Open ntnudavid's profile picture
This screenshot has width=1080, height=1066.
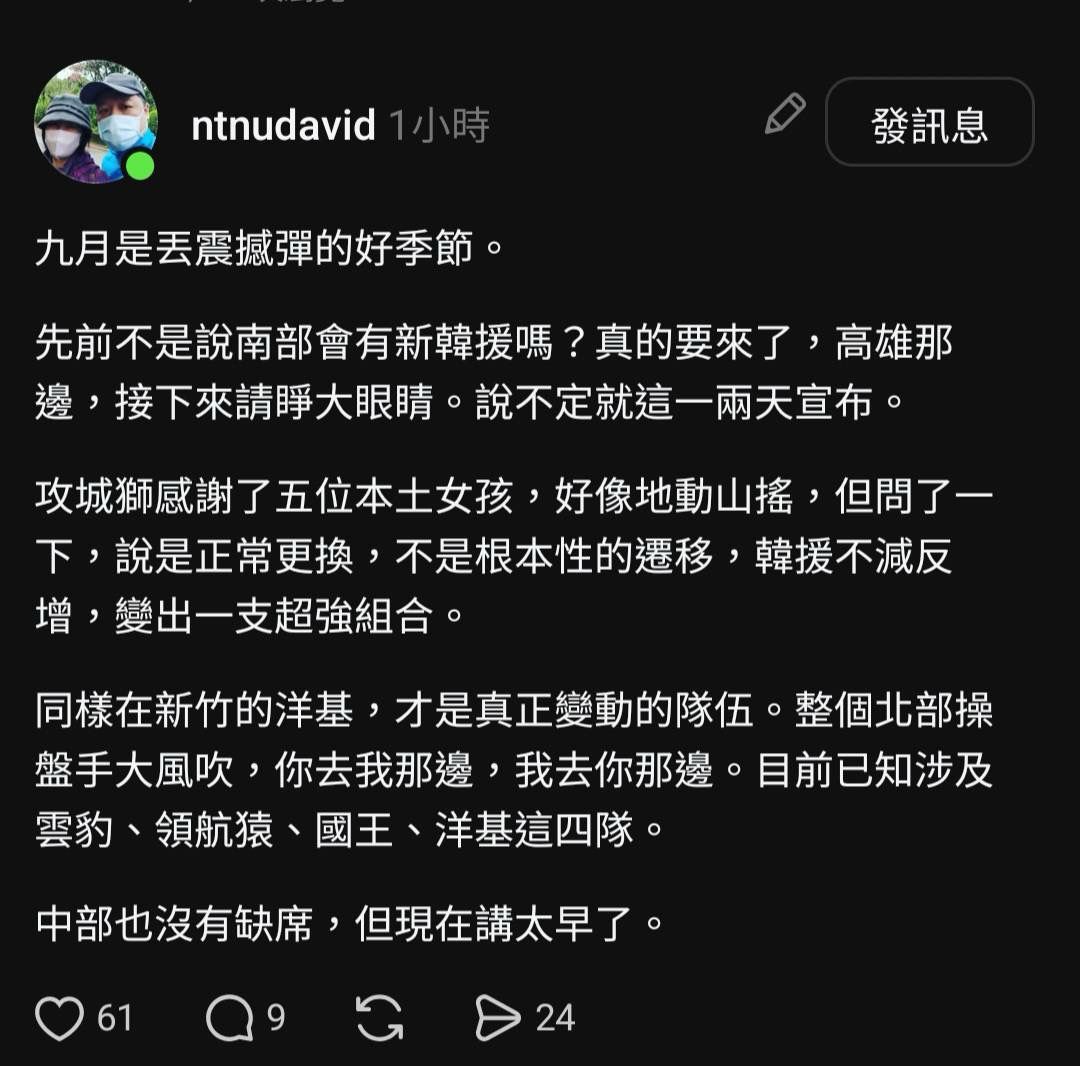96,122
